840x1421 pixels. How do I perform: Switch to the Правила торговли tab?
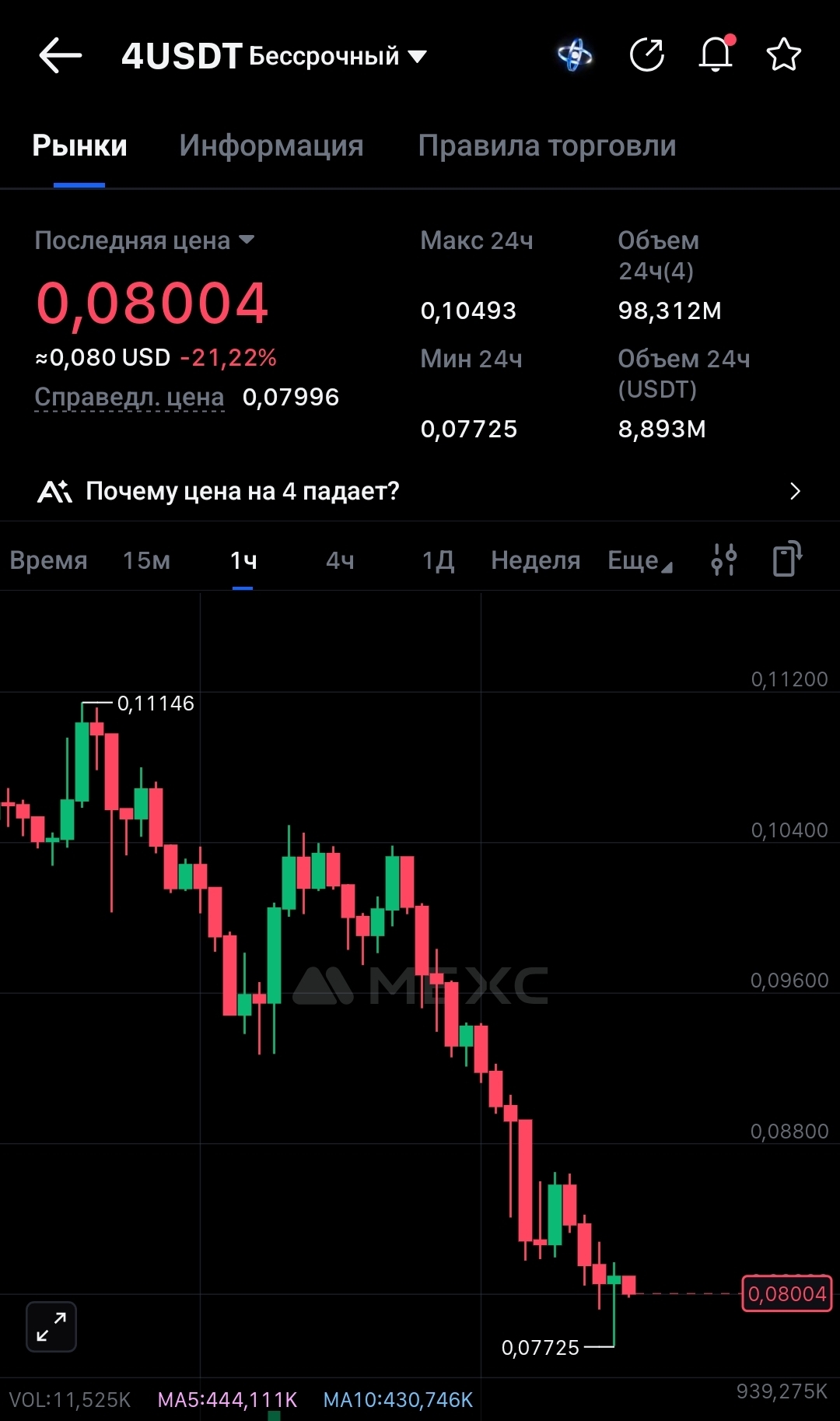[547, 146]
